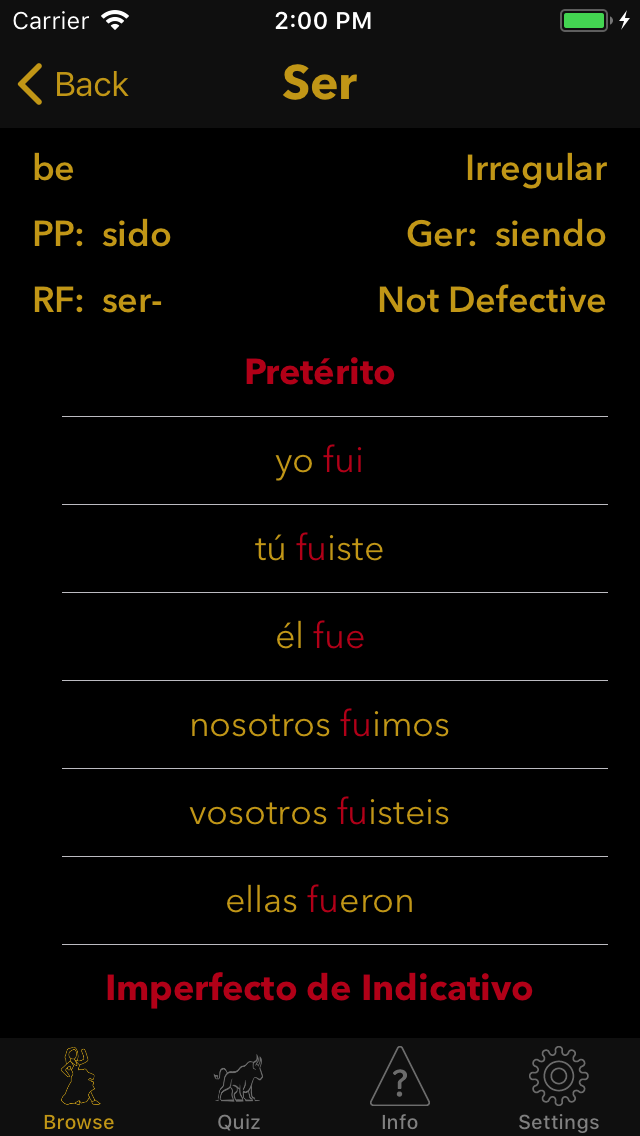Select the Browse tab
This screenshot has height=1136, width=640.
[79, 1088]
